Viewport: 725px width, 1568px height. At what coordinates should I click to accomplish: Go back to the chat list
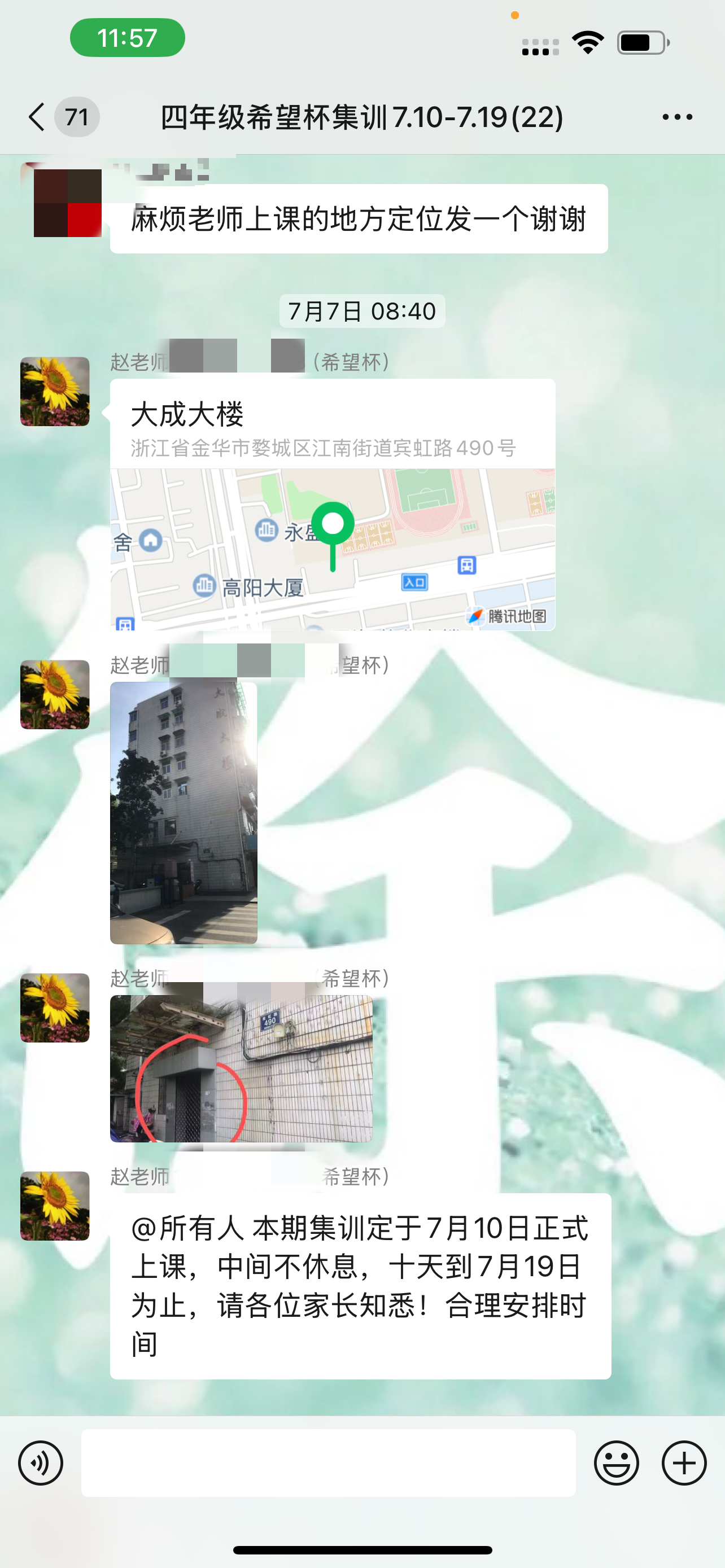coord(38,116)
